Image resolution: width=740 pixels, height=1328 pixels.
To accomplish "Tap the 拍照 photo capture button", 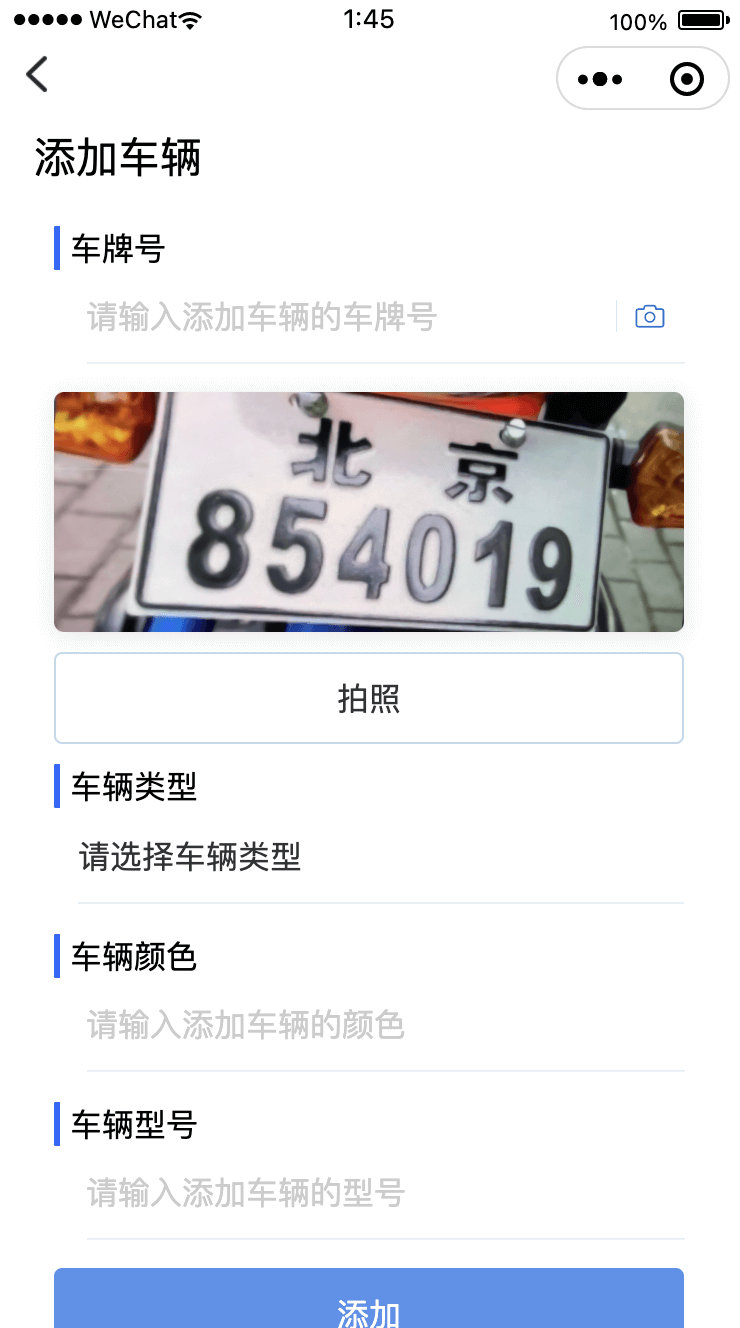I will (x=369, y=698).
